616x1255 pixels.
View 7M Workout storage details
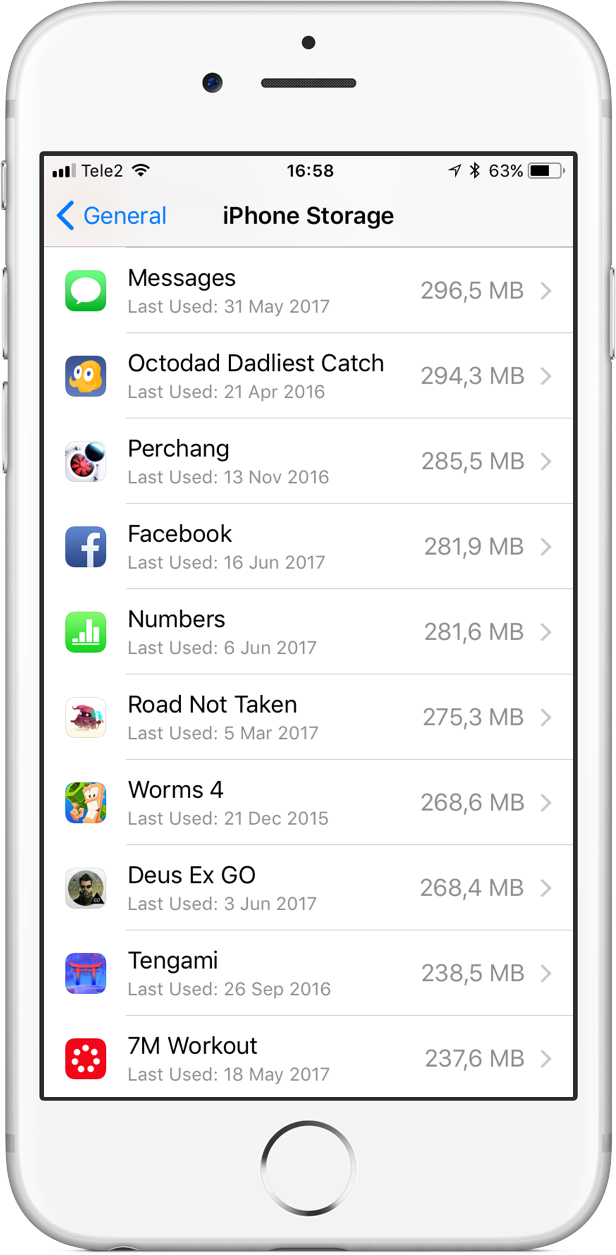click(x=308, y=1058)
